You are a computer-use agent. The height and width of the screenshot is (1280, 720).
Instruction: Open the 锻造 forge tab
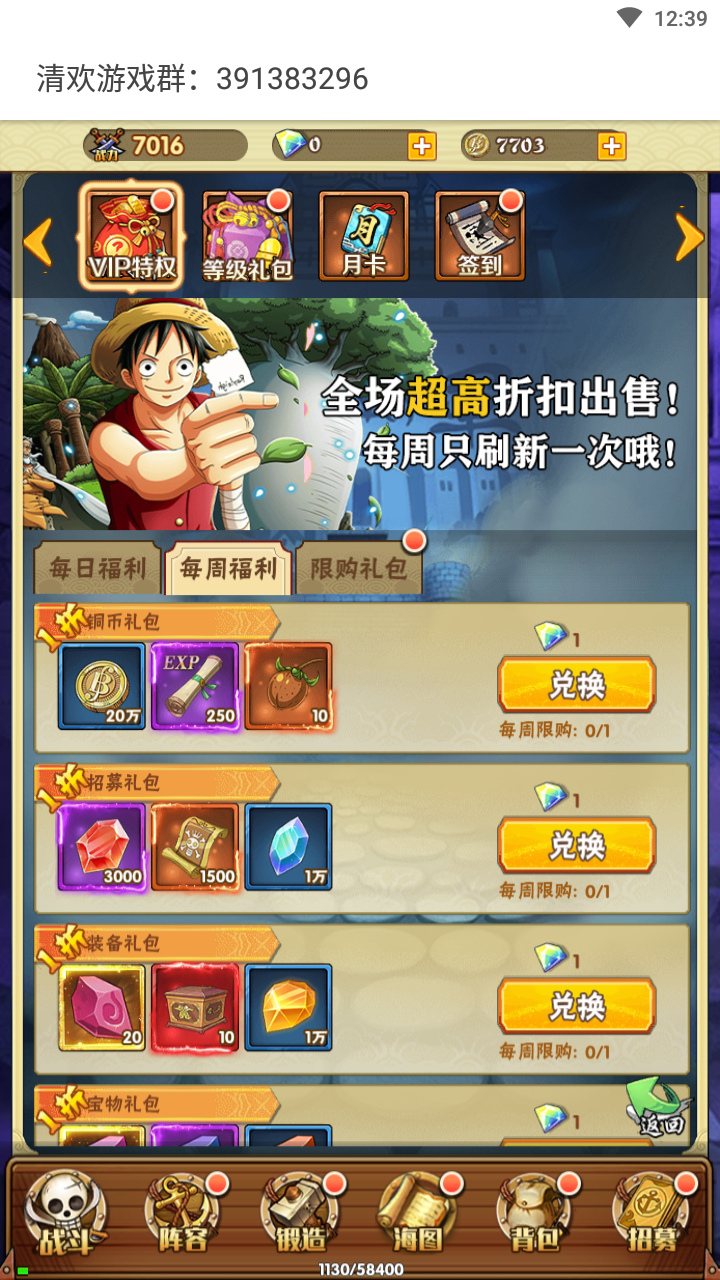click(x=301, y=1214)
